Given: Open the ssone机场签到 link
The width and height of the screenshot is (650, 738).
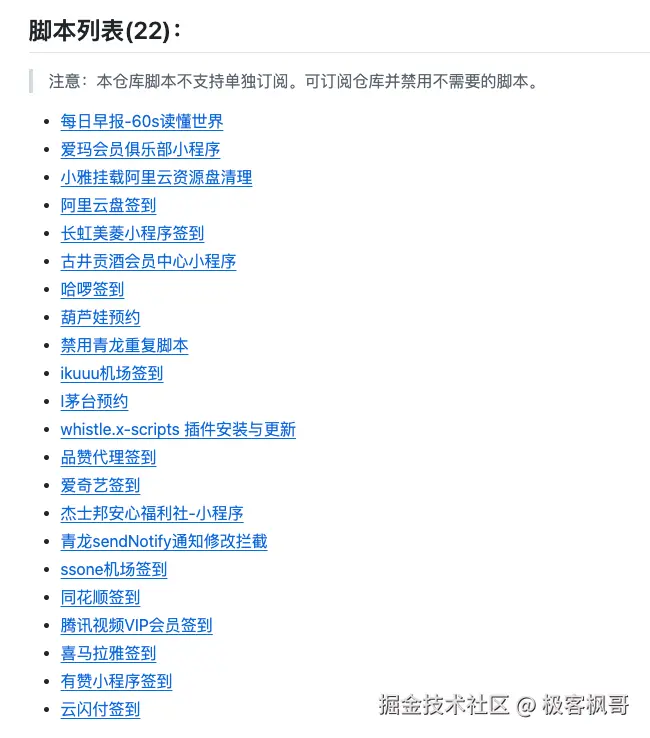Looking at the screenshot, I should tap(113, 569).
